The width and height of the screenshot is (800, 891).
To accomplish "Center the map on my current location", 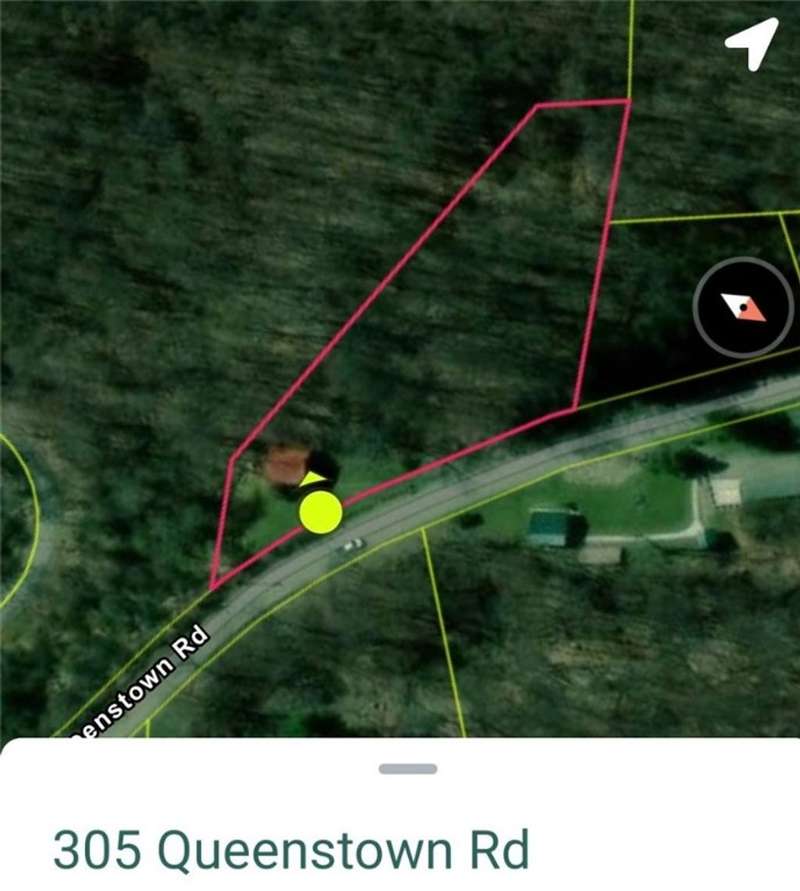I will pos(750,45).
